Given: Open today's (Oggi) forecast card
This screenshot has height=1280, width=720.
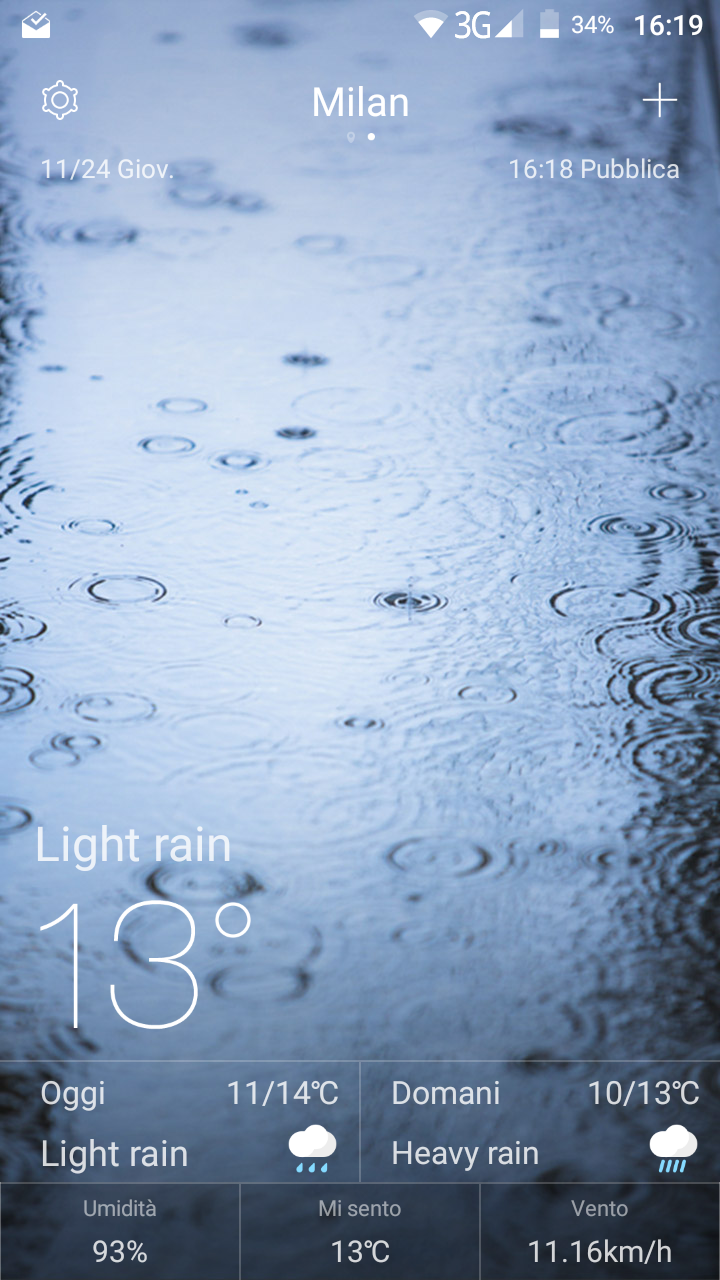Looking at the screenshot, I should click(x=180, y=1122).
